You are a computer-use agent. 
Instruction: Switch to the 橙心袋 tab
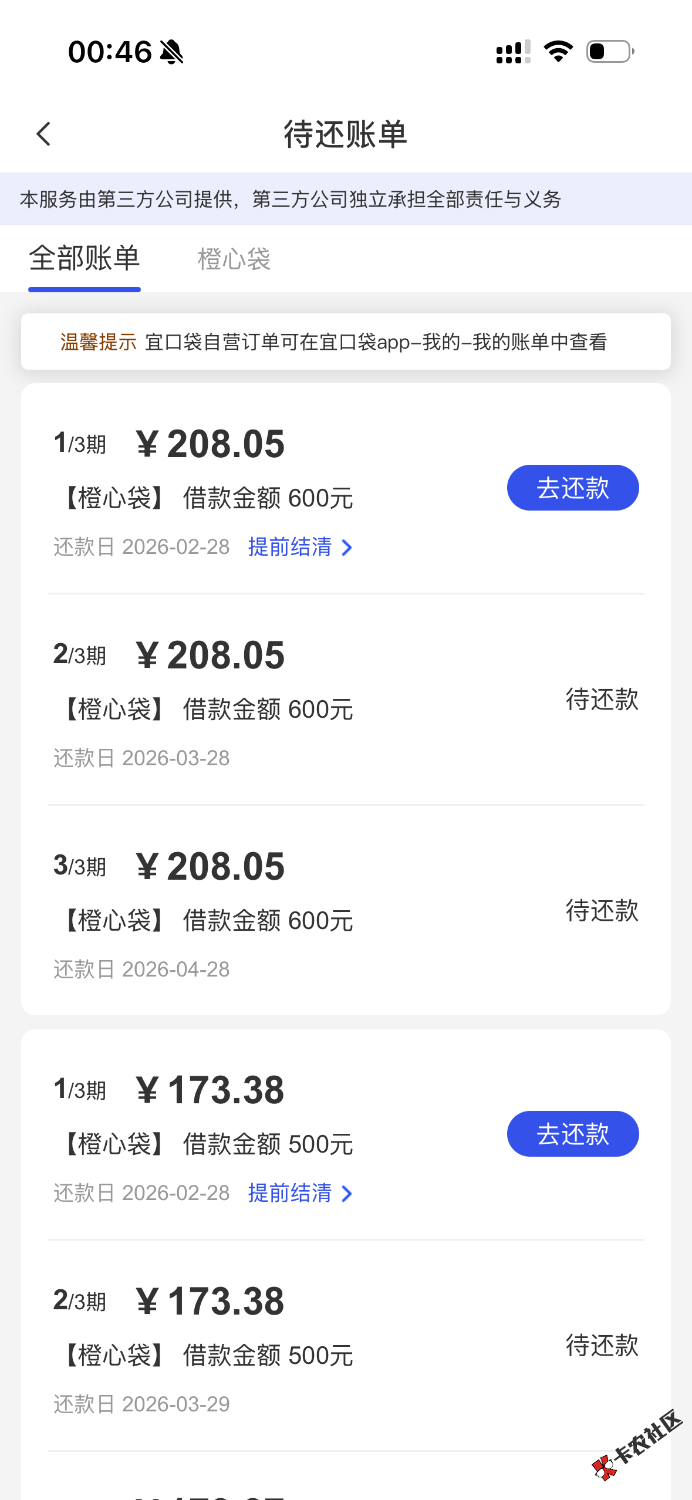tap(234, 260)
